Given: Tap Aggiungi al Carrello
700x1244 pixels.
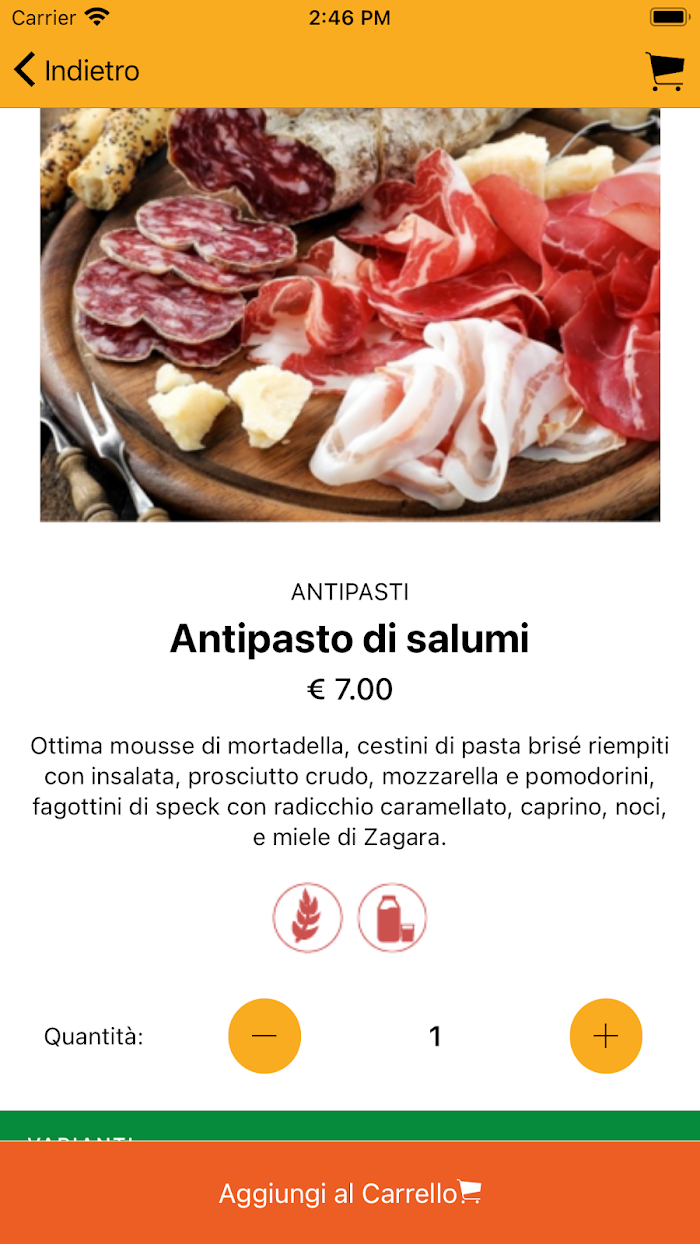Looking at the screenshot, I should 350,1193.
